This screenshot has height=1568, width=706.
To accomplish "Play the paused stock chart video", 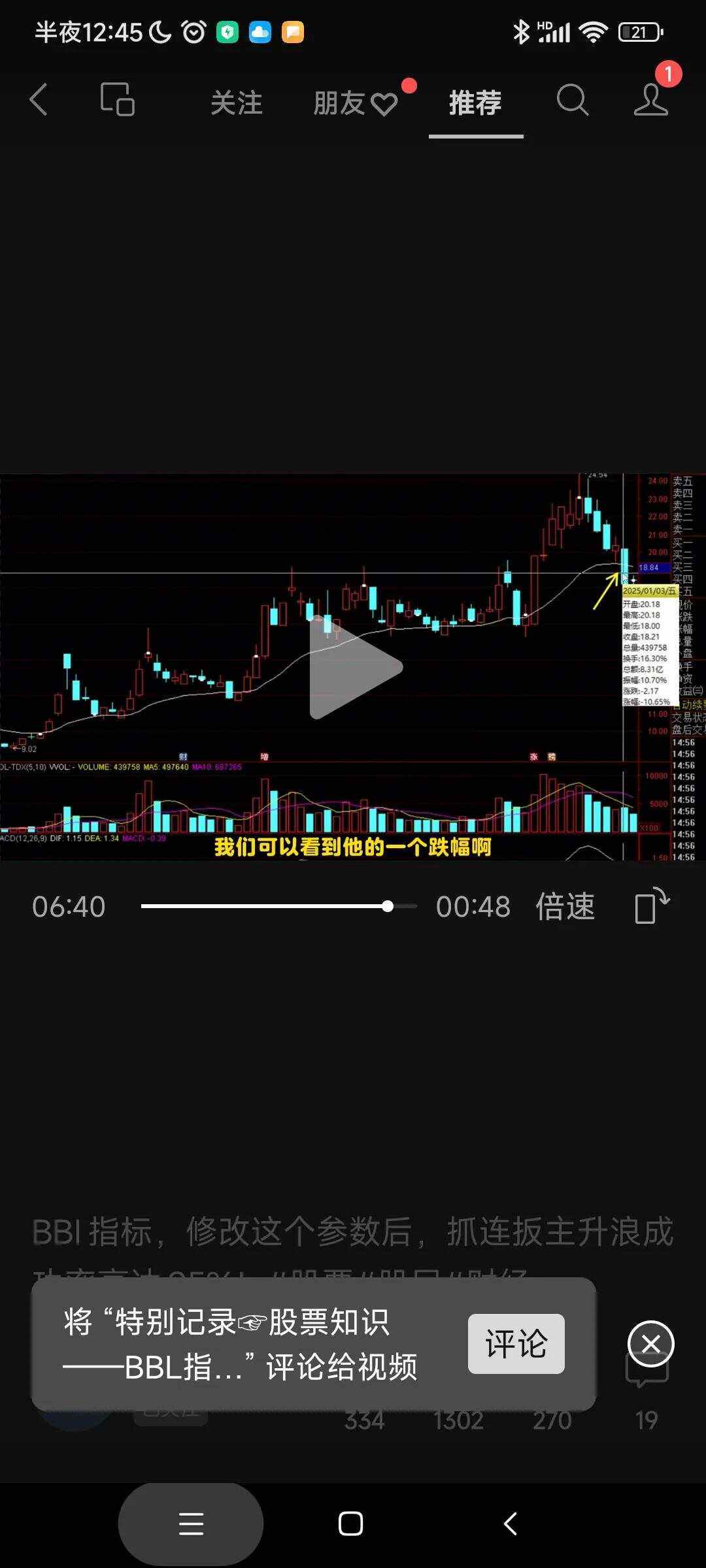I will tap(354, 667).
